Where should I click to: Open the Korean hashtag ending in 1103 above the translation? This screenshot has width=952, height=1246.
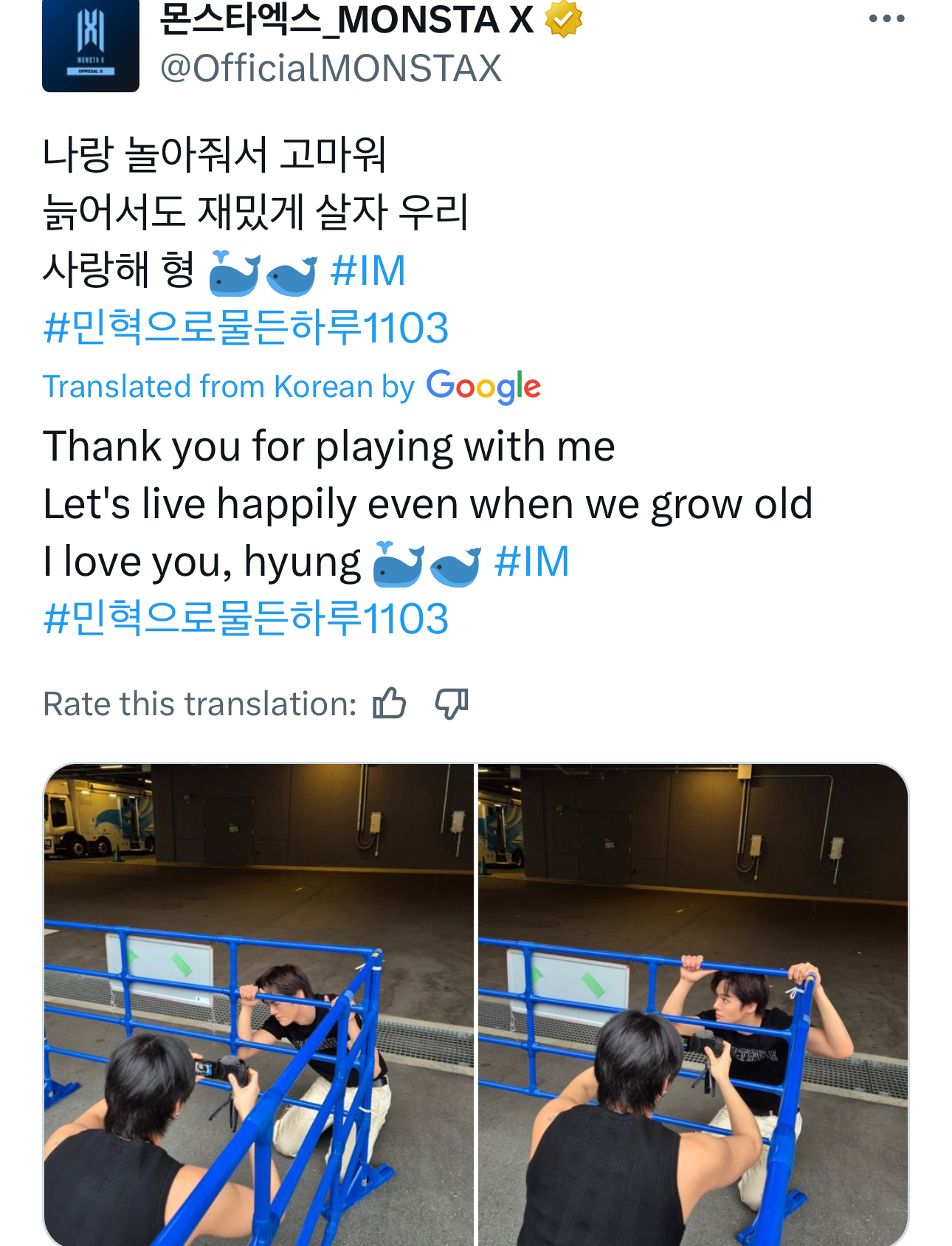[246, 328]
